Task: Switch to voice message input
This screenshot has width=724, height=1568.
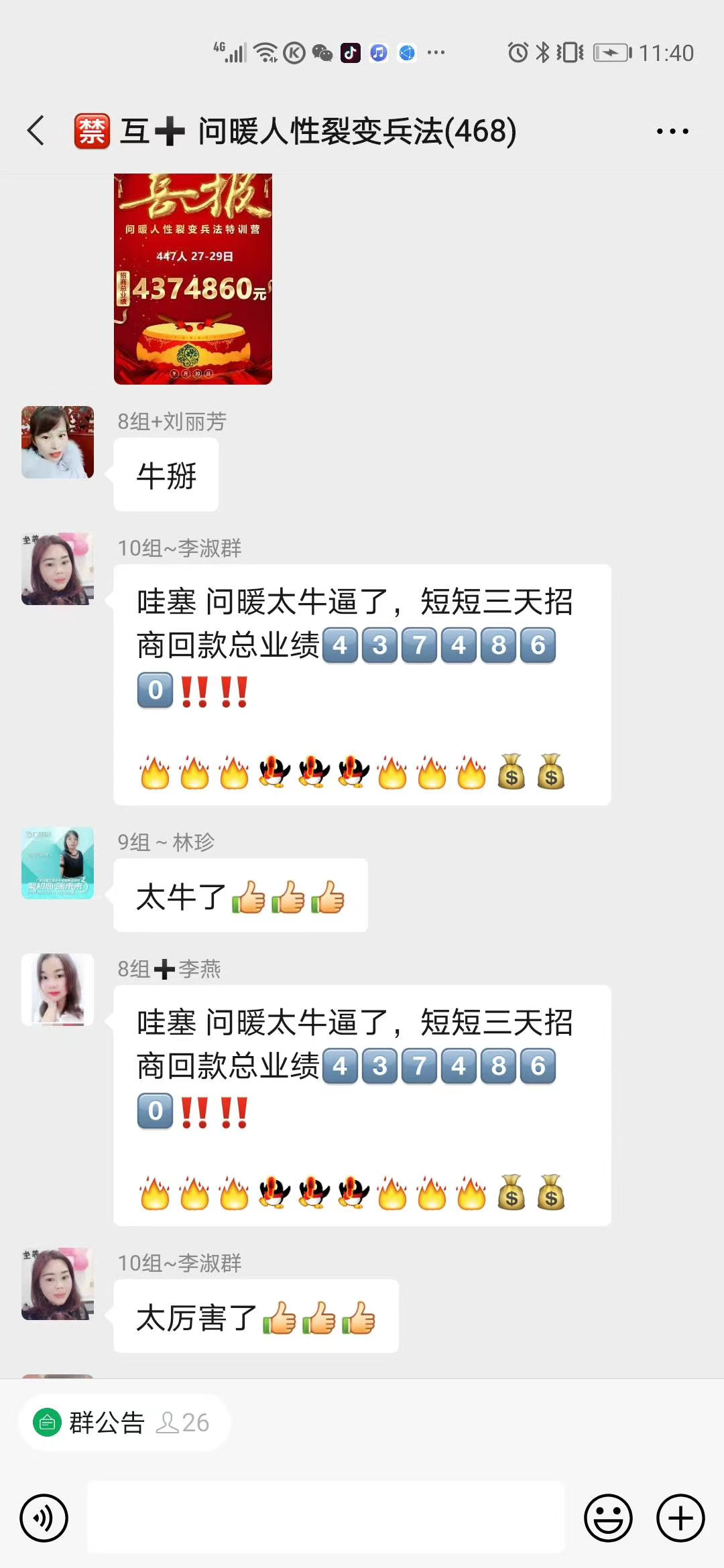Action: (44, 1518)
